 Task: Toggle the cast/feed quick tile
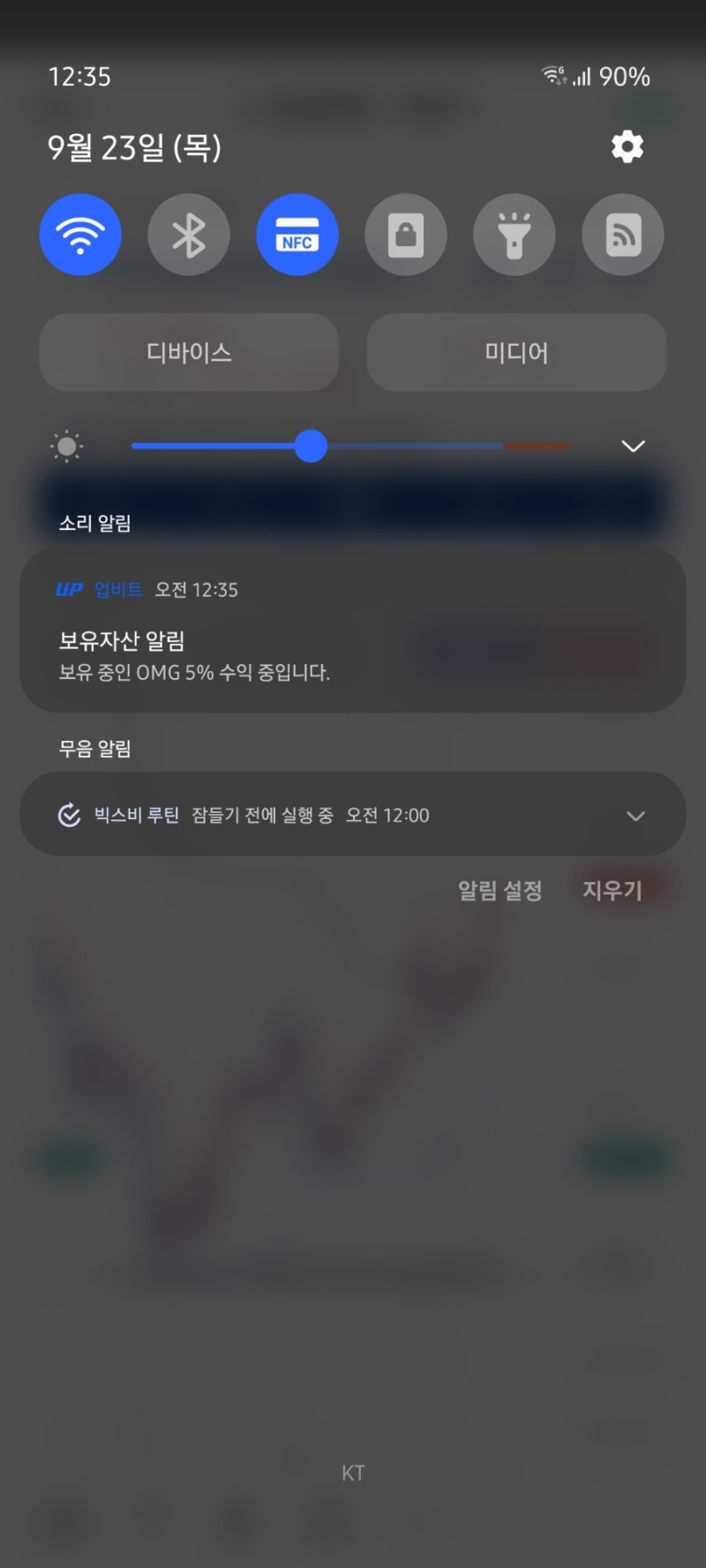(623, 235)
